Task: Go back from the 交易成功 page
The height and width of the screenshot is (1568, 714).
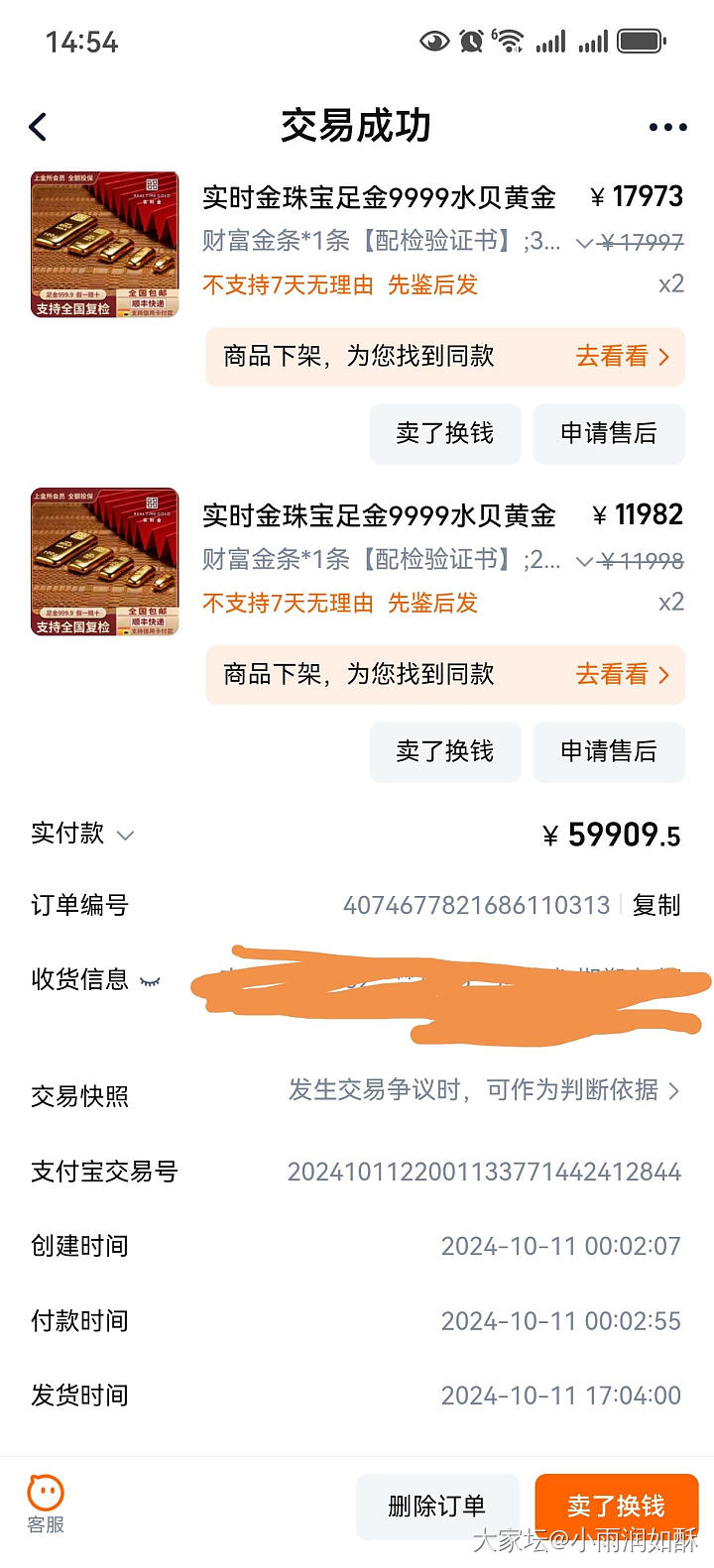Action: (39, 127)
